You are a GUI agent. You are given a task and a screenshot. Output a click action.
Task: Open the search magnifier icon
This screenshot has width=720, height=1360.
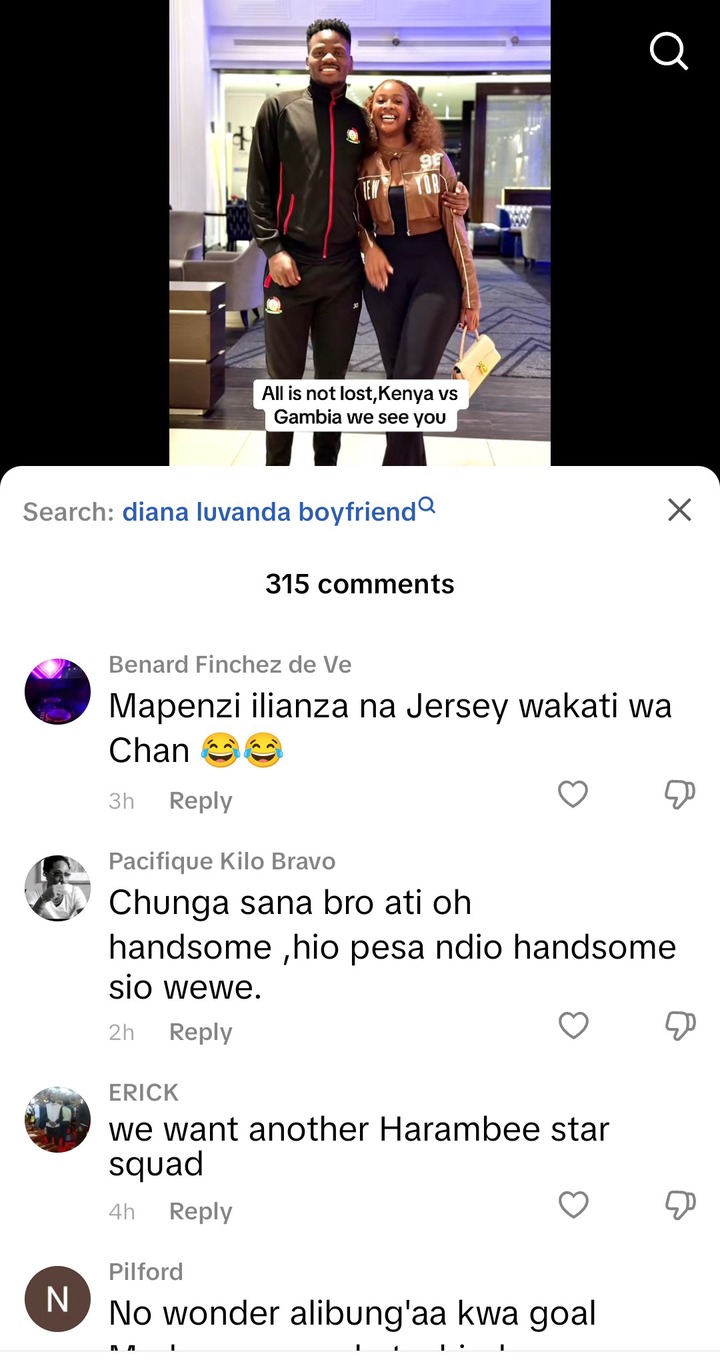(x=669, y=49)
